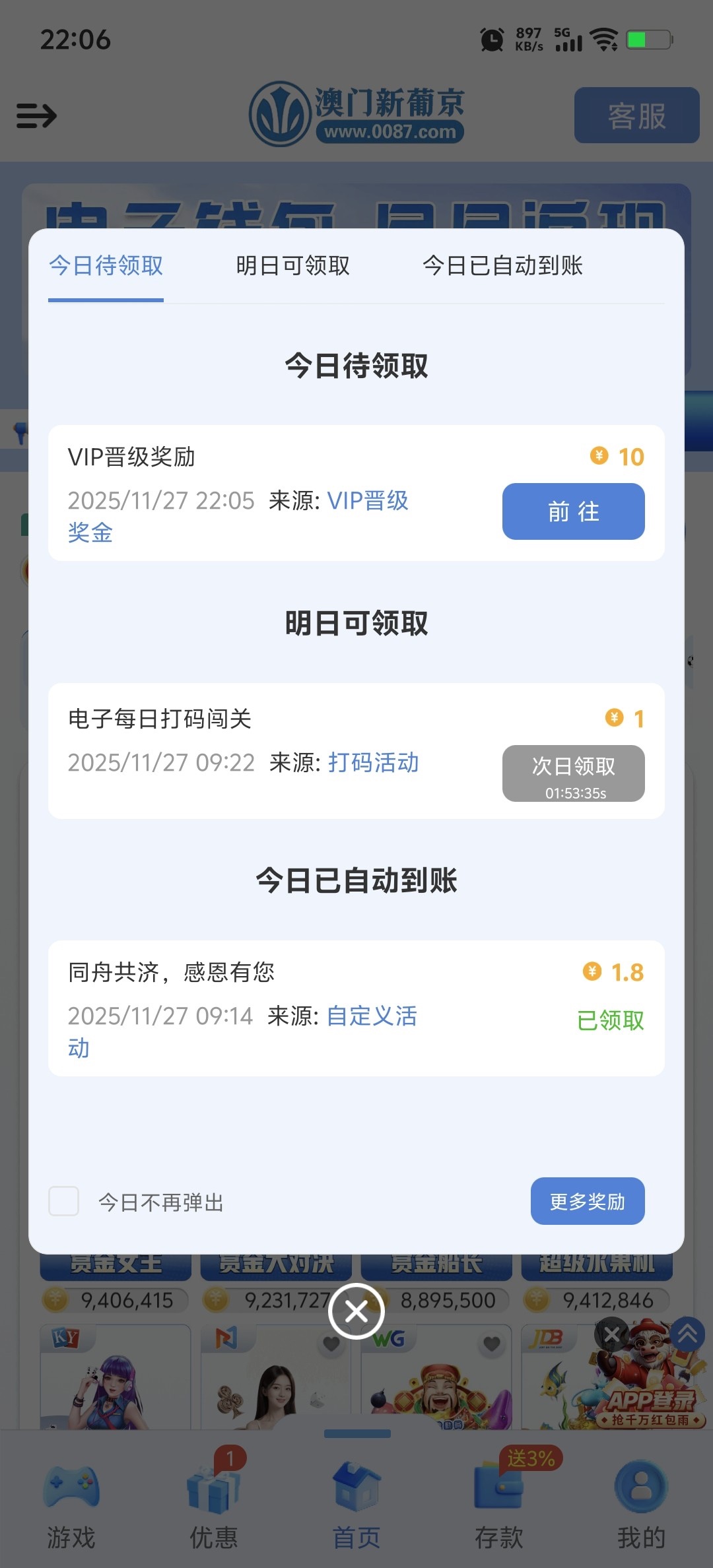
Task: Tap 前往 for the VIP晋级奖励
Action: [573, 511]
